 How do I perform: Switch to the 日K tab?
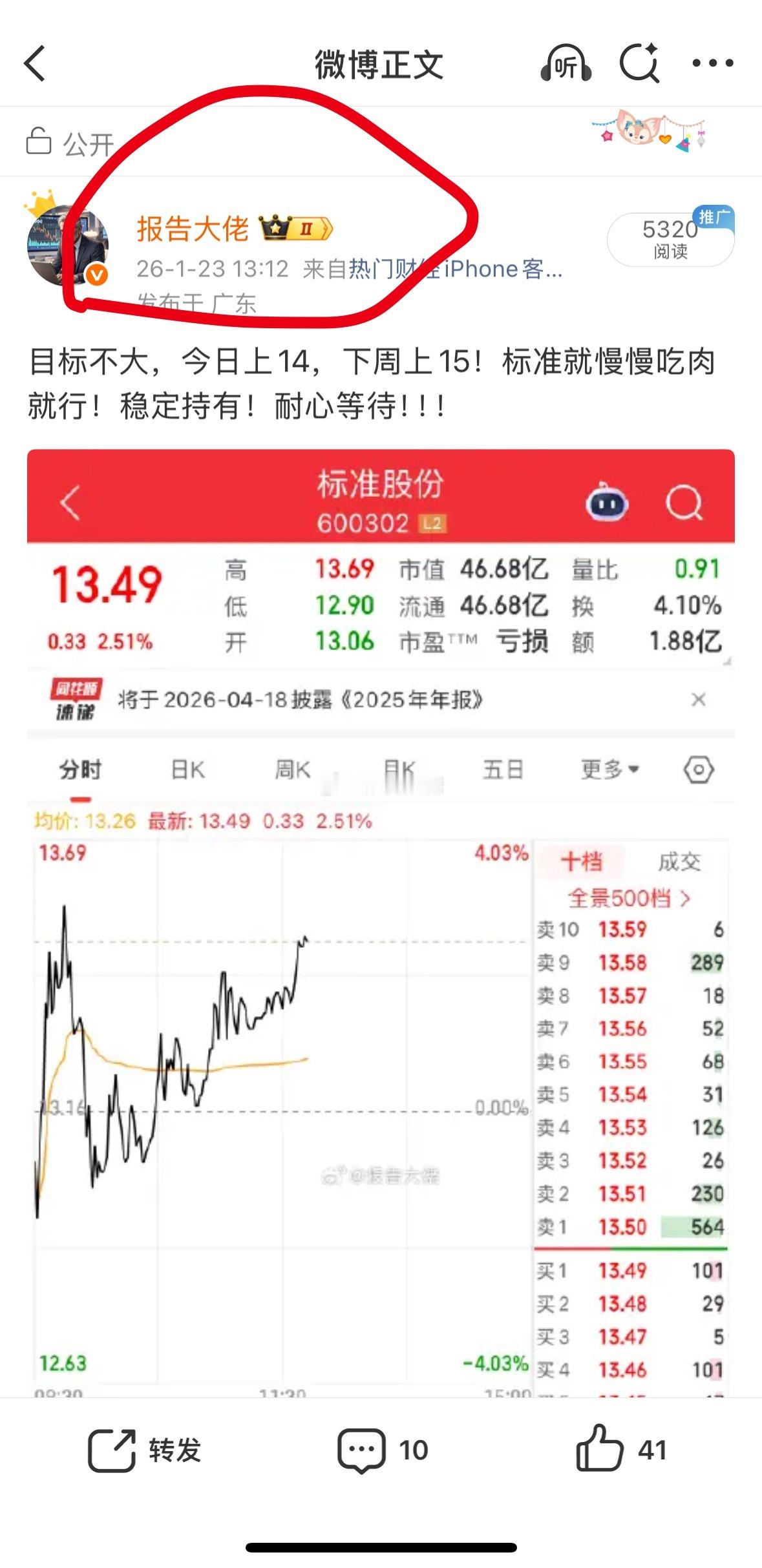(185, 768)
